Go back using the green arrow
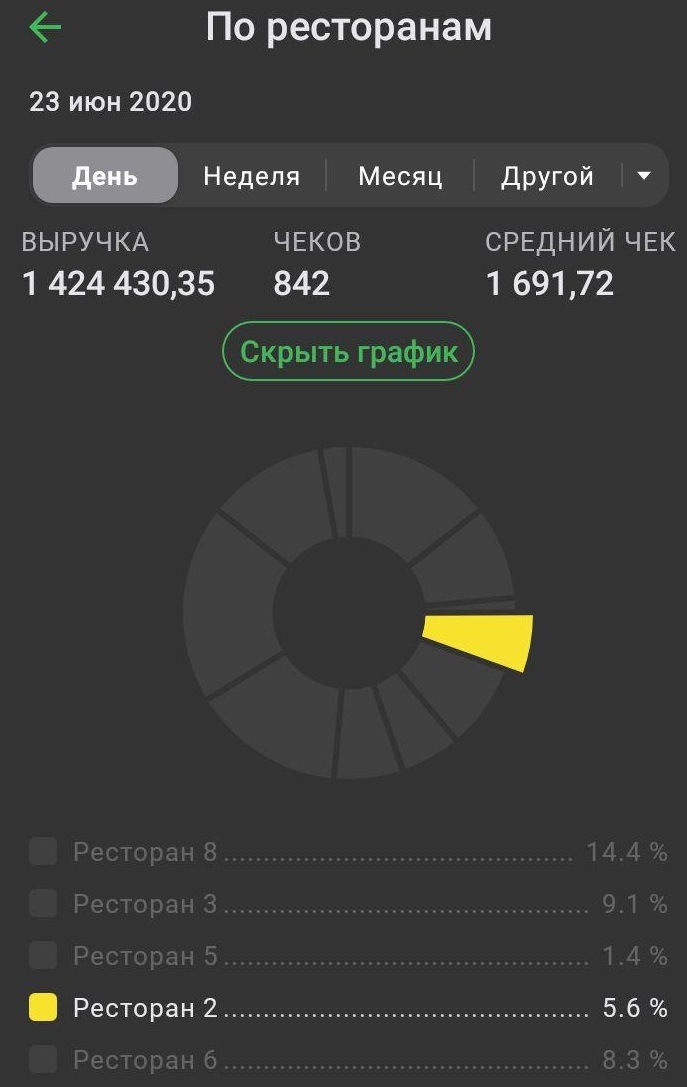 [x=46, y=28]
